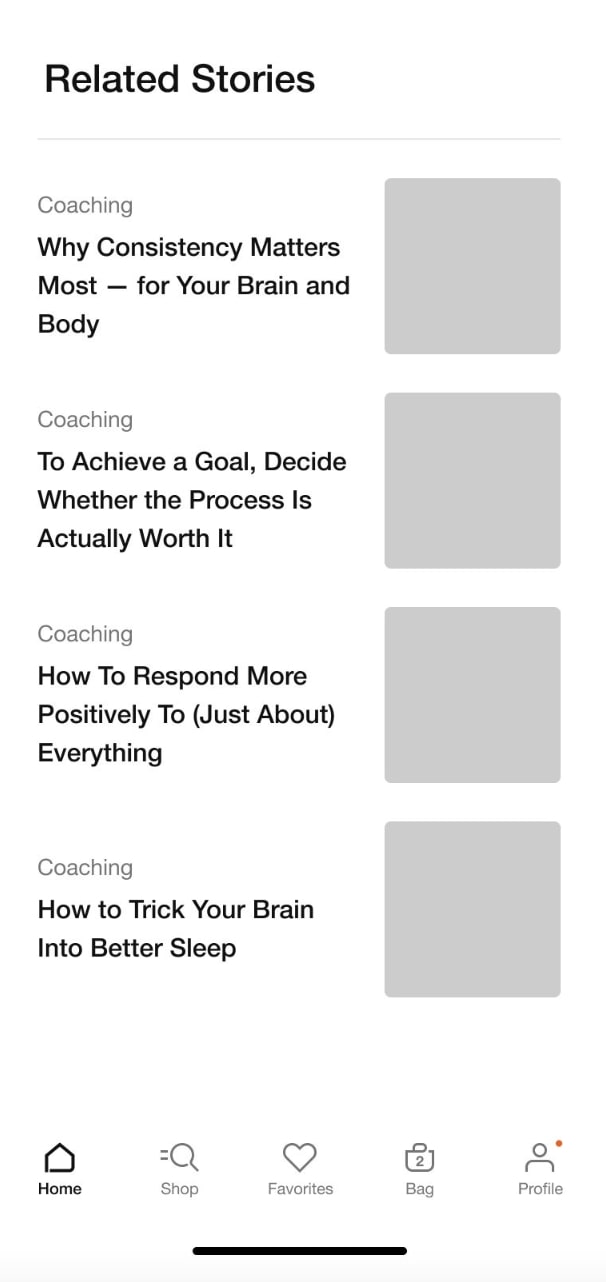This screenshot has width=606, height=1282.
Task: Read How To Respond More Positively article
Action: pos(186,714)
